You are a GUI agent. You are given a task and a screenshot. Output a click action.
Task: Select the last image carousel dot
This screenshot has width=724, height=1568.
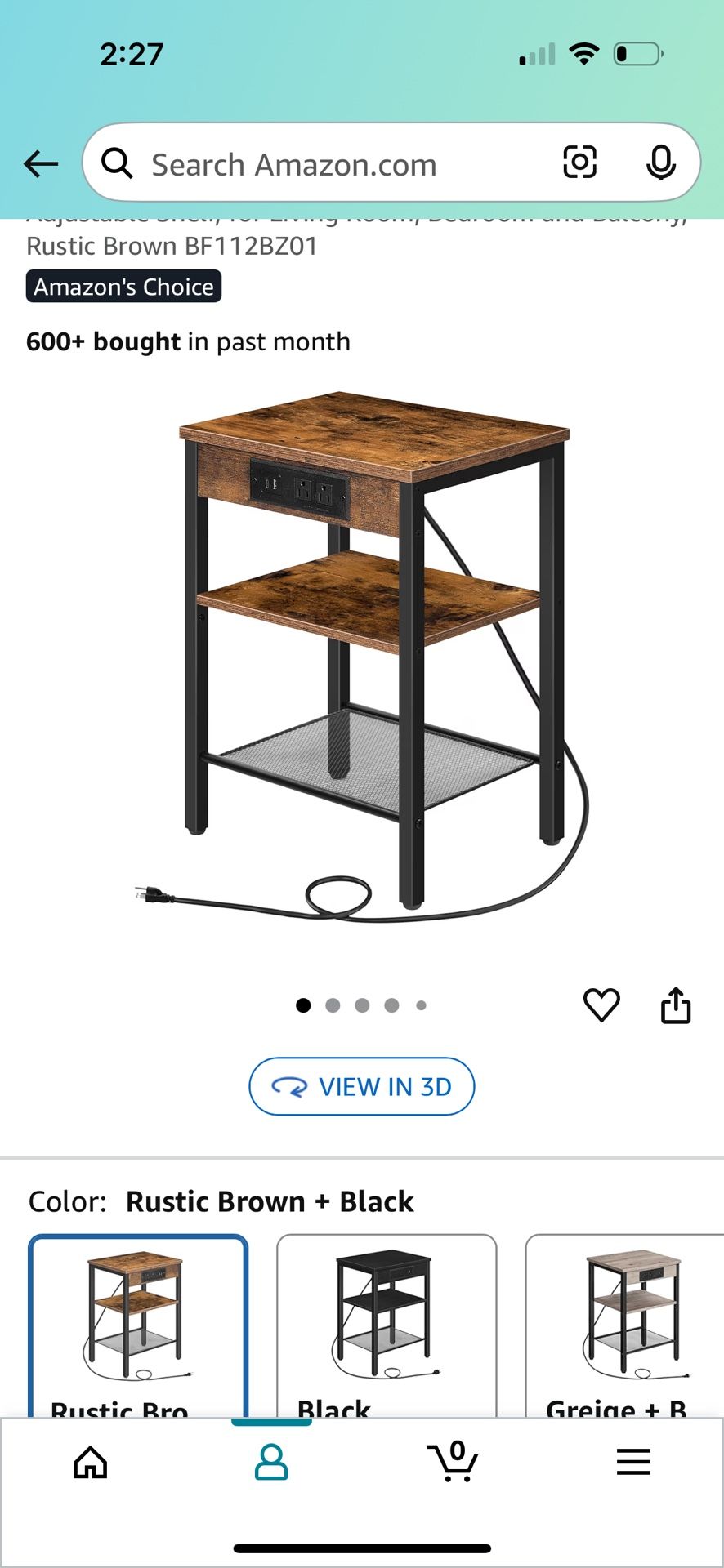tap(422, 1004)
